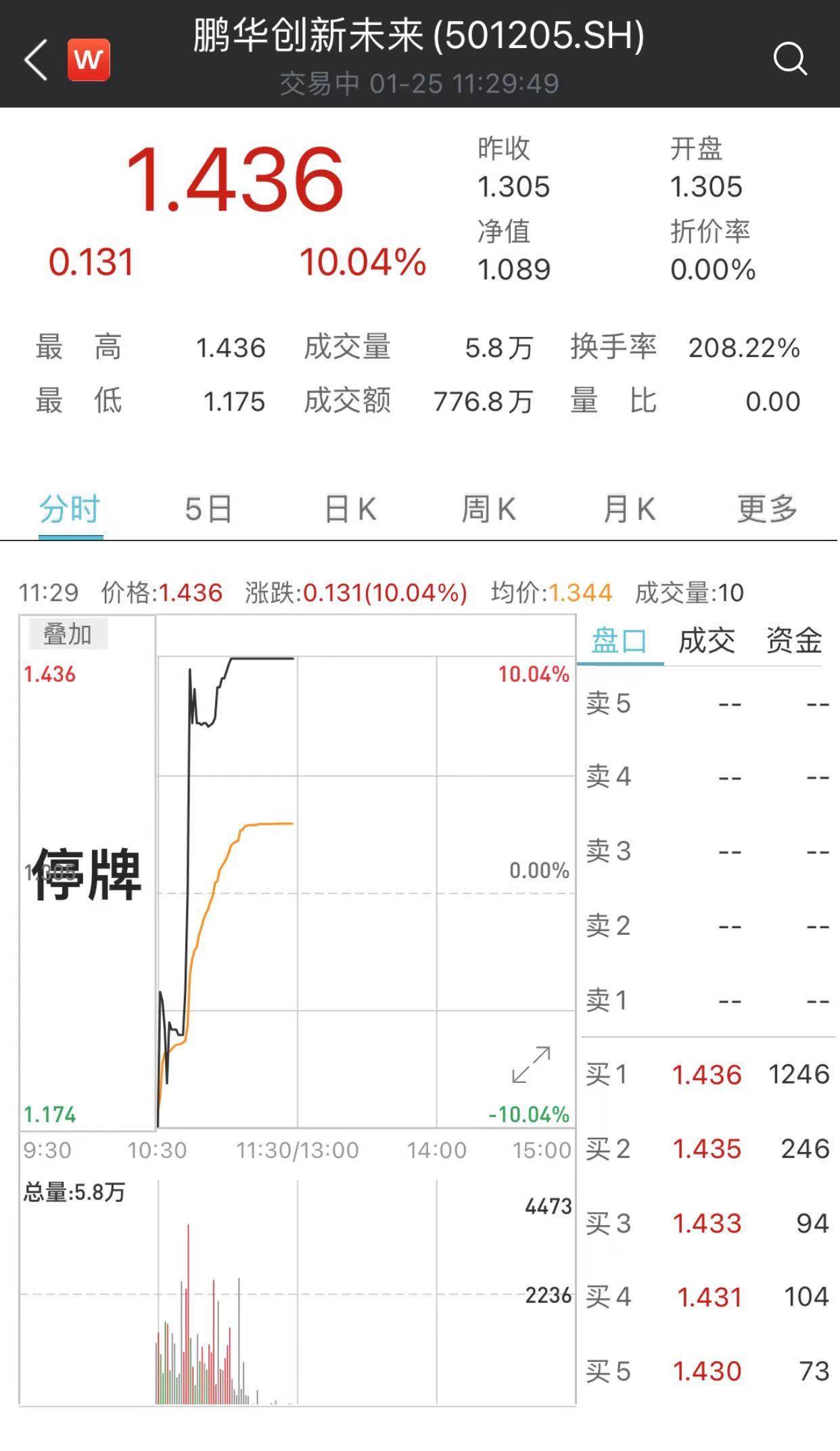The height and width of the screenshot is (1451, 840).
Task: Switch to the 5日 chart tab
Action: [x=208, y=509]
